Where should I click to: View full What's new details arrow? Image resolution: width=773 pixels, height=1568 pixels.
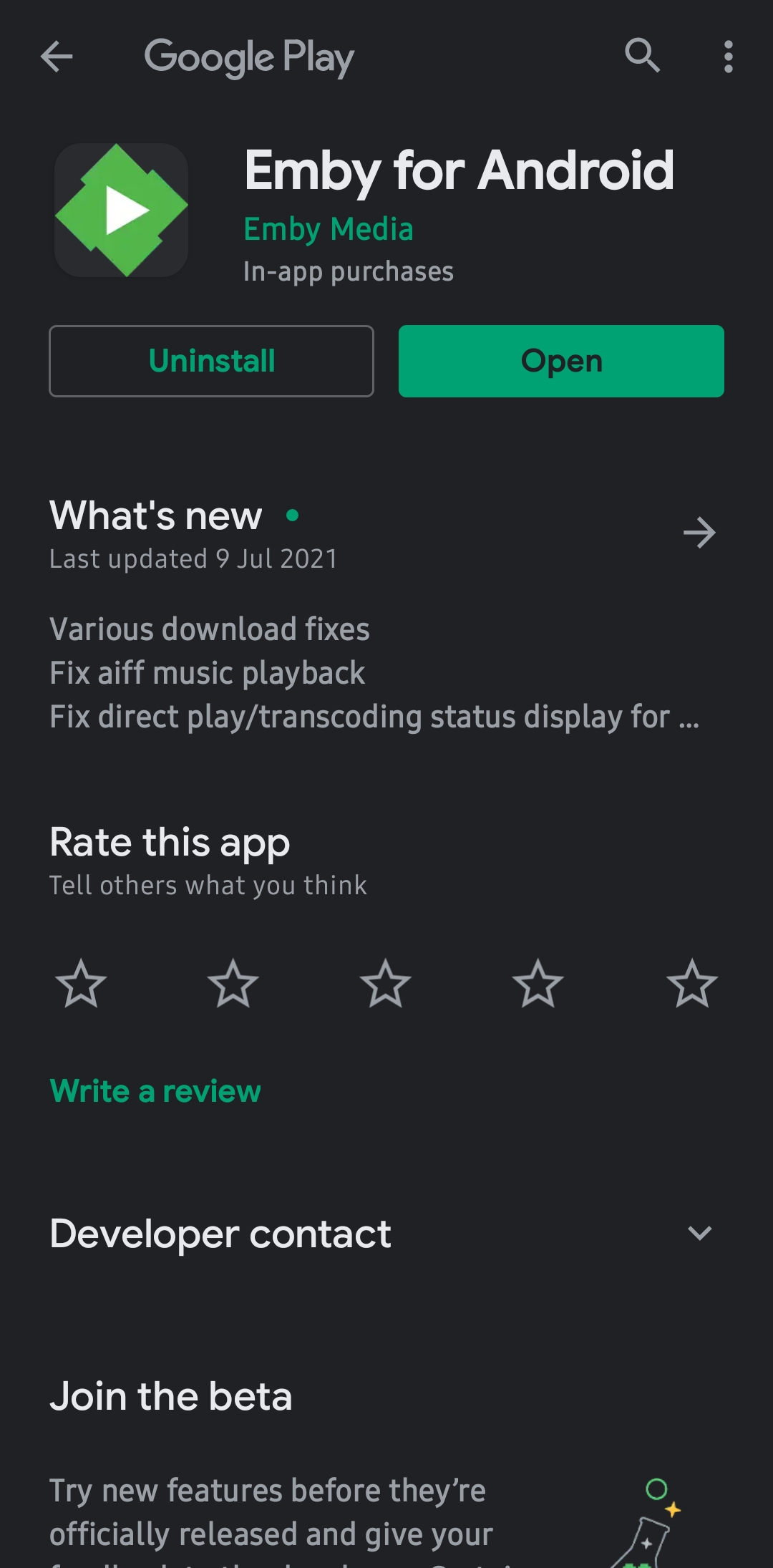pos(699,533)
